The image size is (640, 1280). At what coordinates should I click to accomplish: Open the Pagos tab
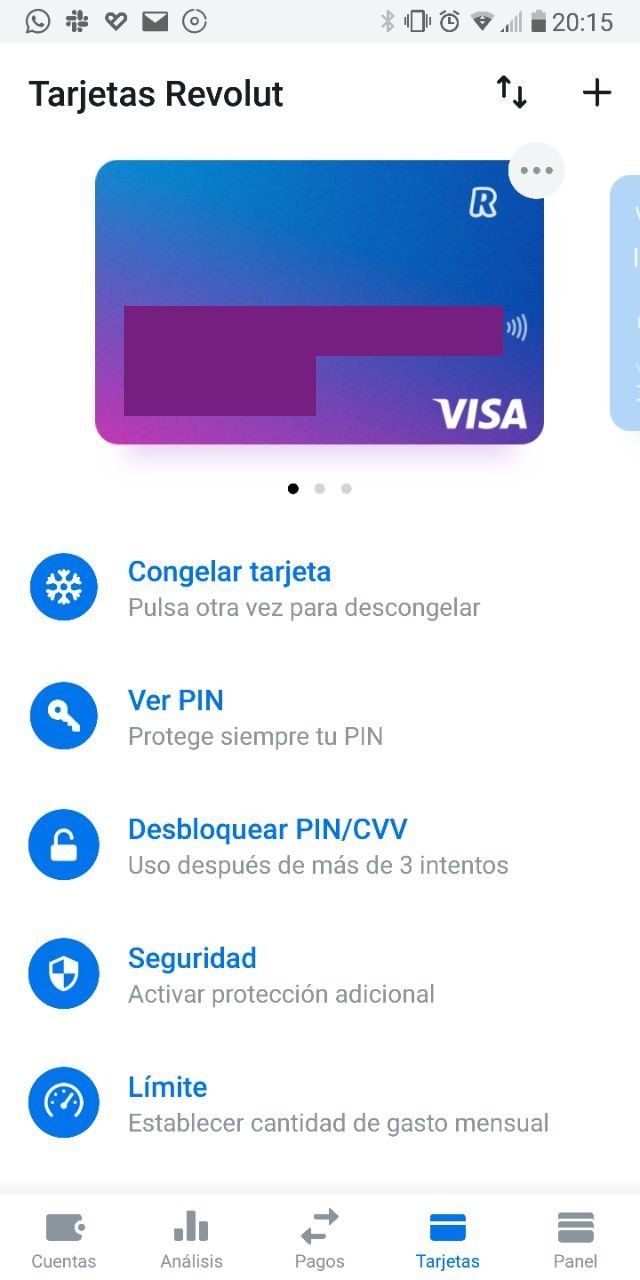[319, 1238]
